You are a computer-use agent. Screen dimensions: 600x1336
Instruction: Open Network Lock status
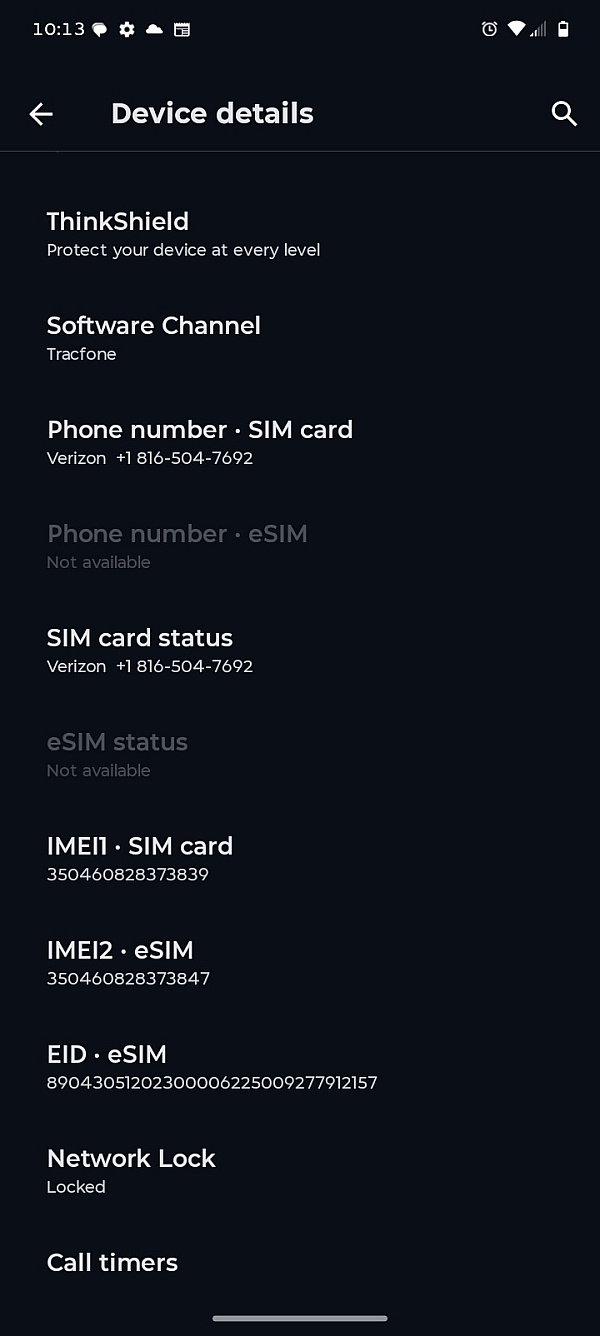pyautogui.click(x=131, y=1170)
